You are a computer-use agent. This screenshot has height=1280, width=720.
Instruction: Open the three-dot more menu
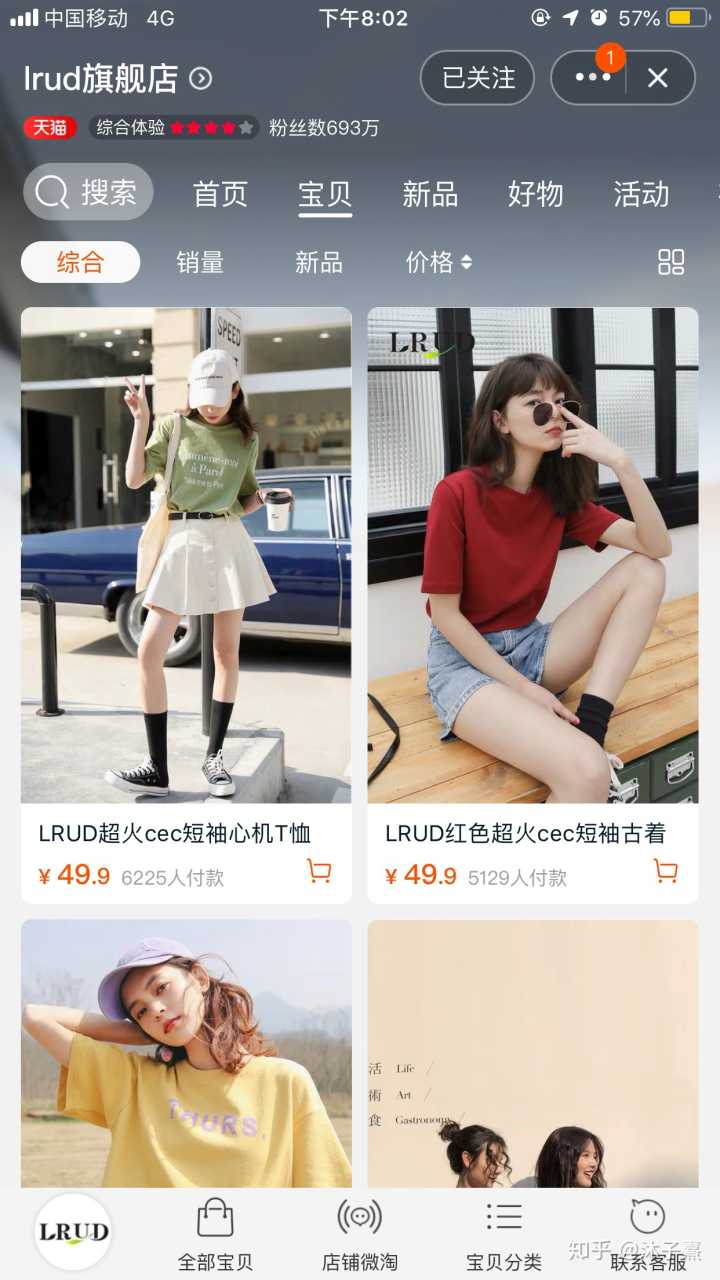tap(592, 78)
